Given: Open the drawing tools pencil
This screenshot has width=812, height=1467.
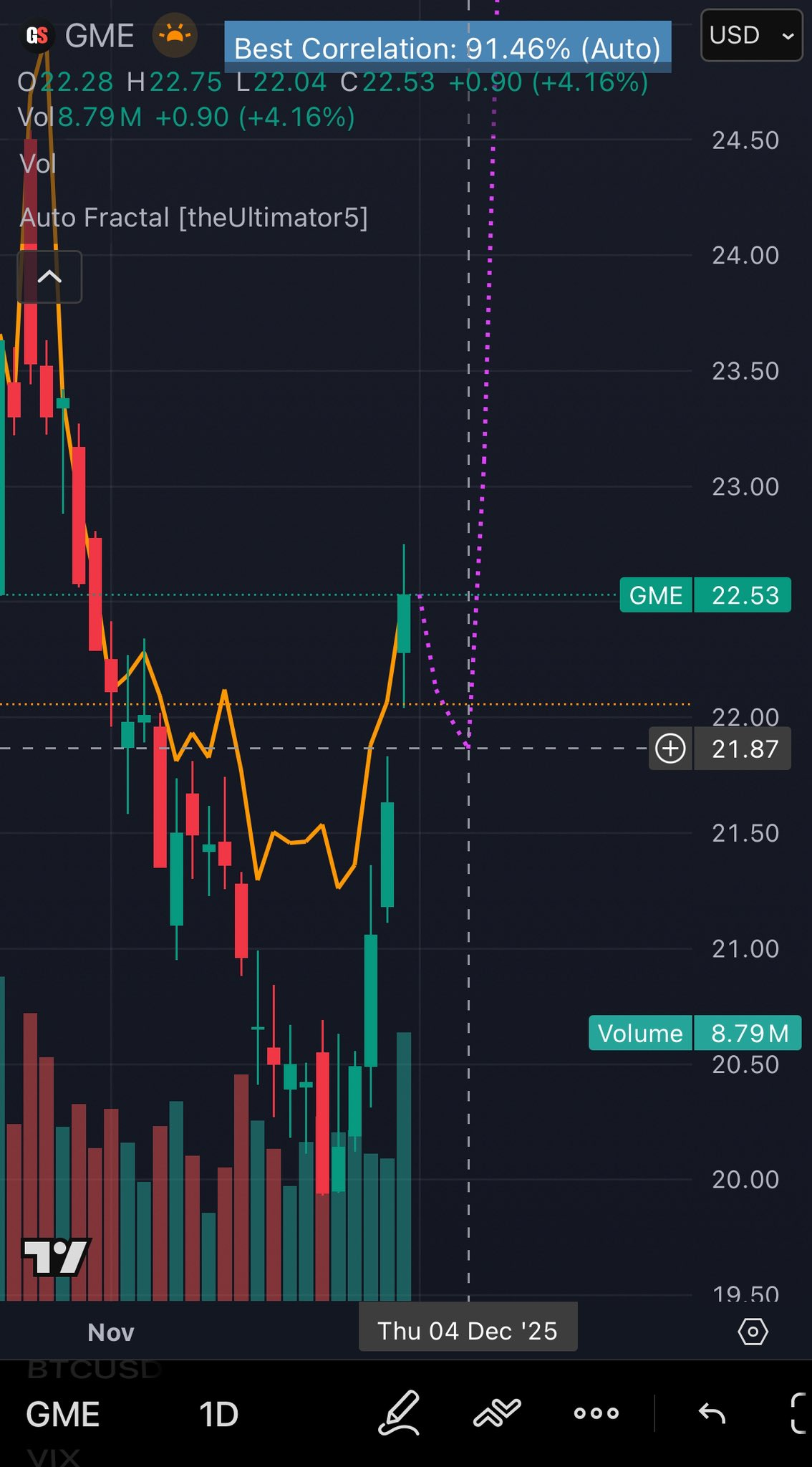Looking at the screenshot, I should click(x=399, y=1413).
